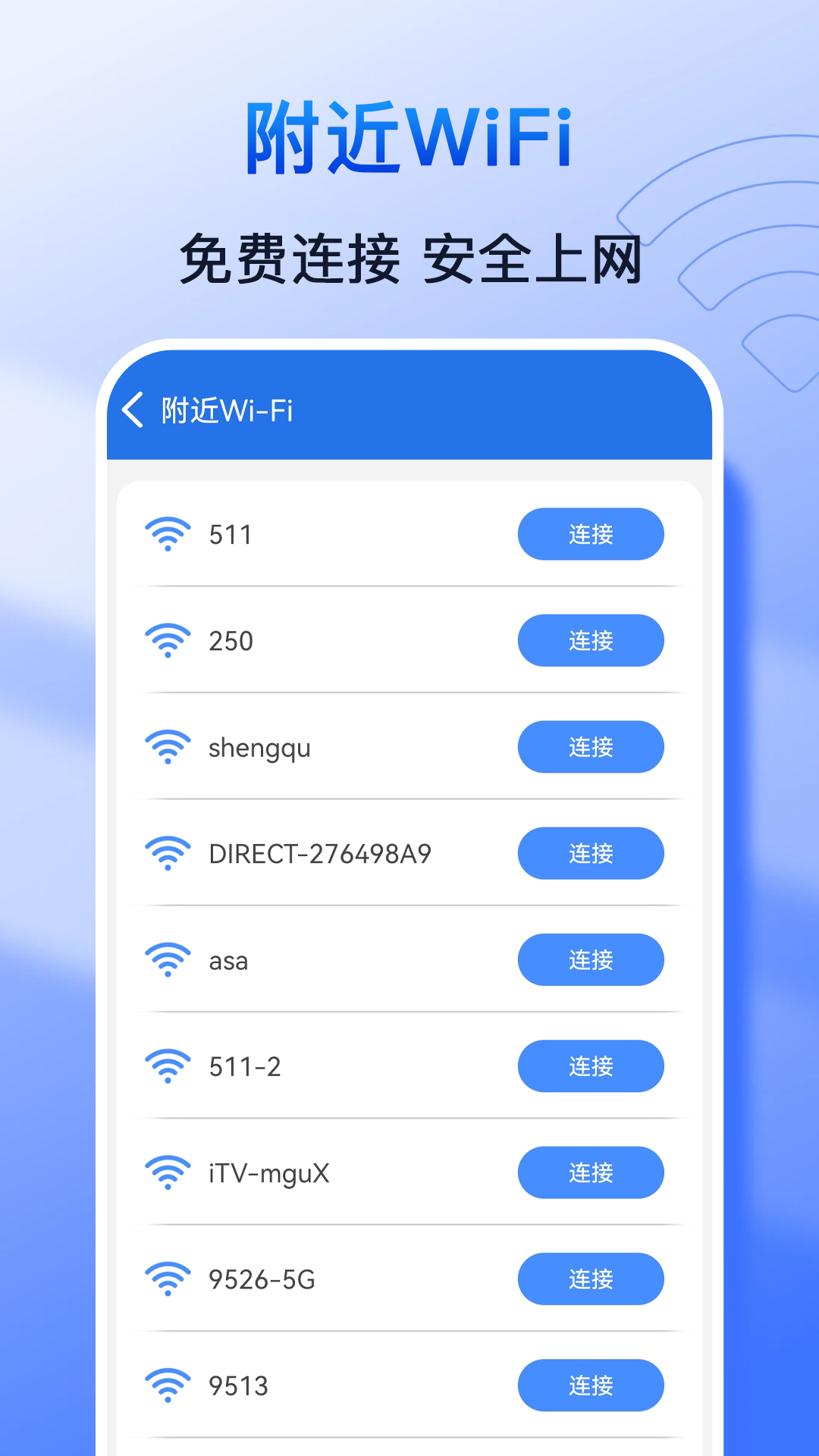Tap 连接 for the 9513 network
Viewport: 819px width, 1456px height.
click(x=591, y=1385)
